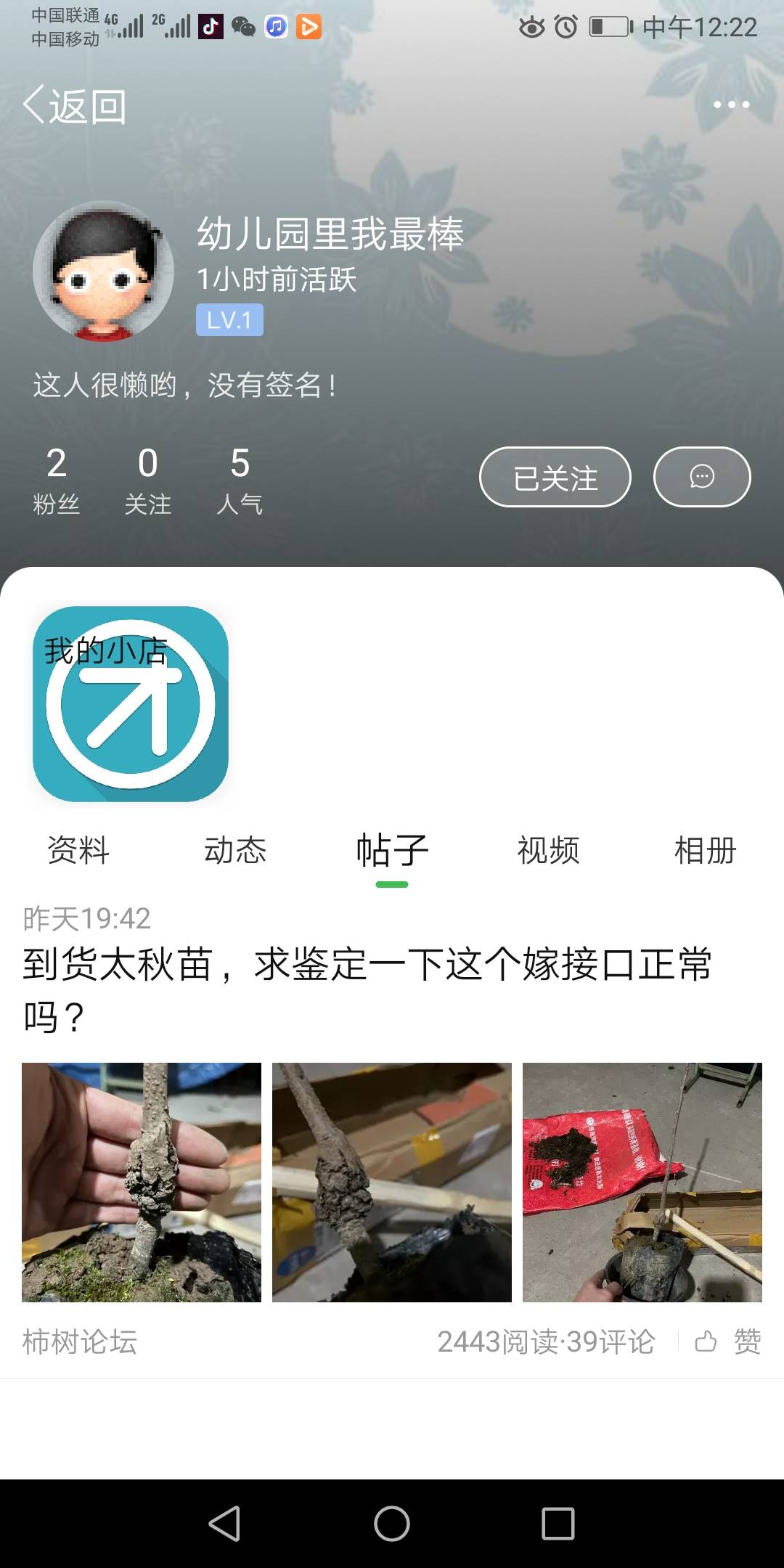The width and height of the screenshot is (784, 1568).
Task: Tap the user's profile avatar
Action: (103, 271)
